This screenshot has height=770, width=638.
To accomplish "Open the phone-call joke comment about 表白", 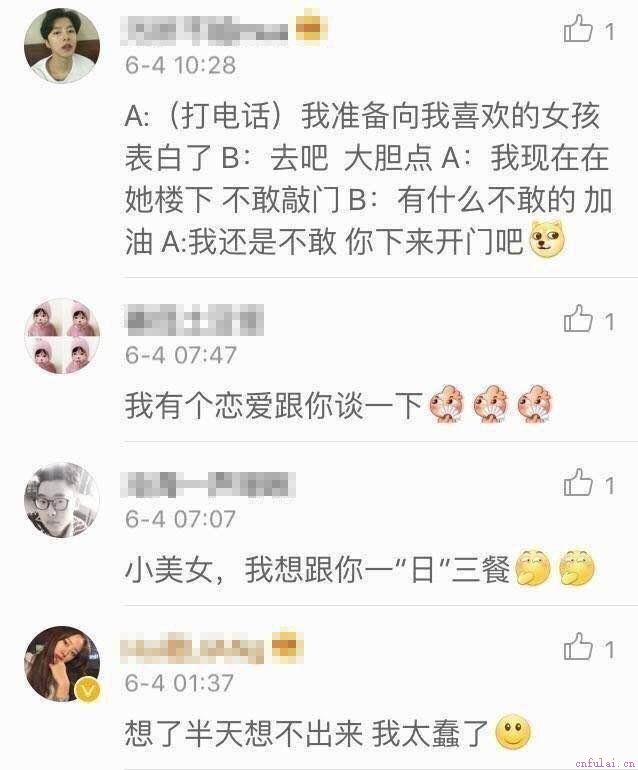I will click(x=365, y=180).
